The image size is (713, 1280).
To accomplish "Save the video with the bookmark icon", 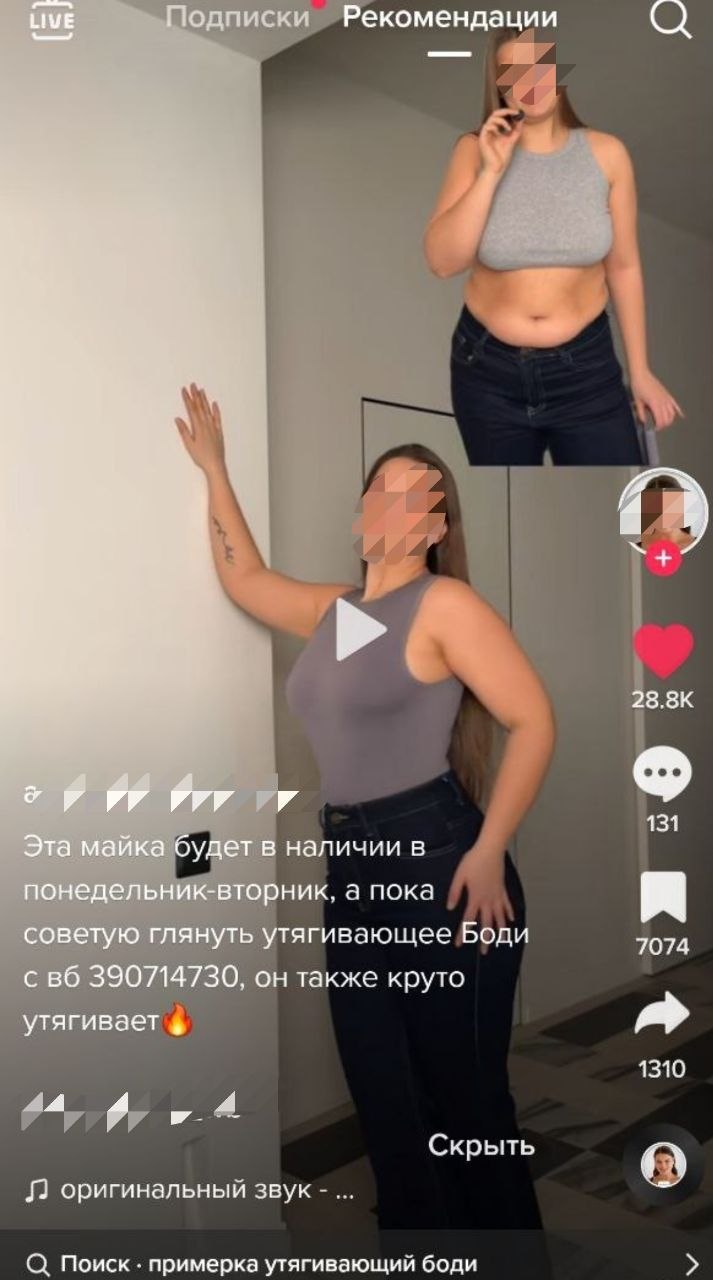I will [x=662, y=897].
